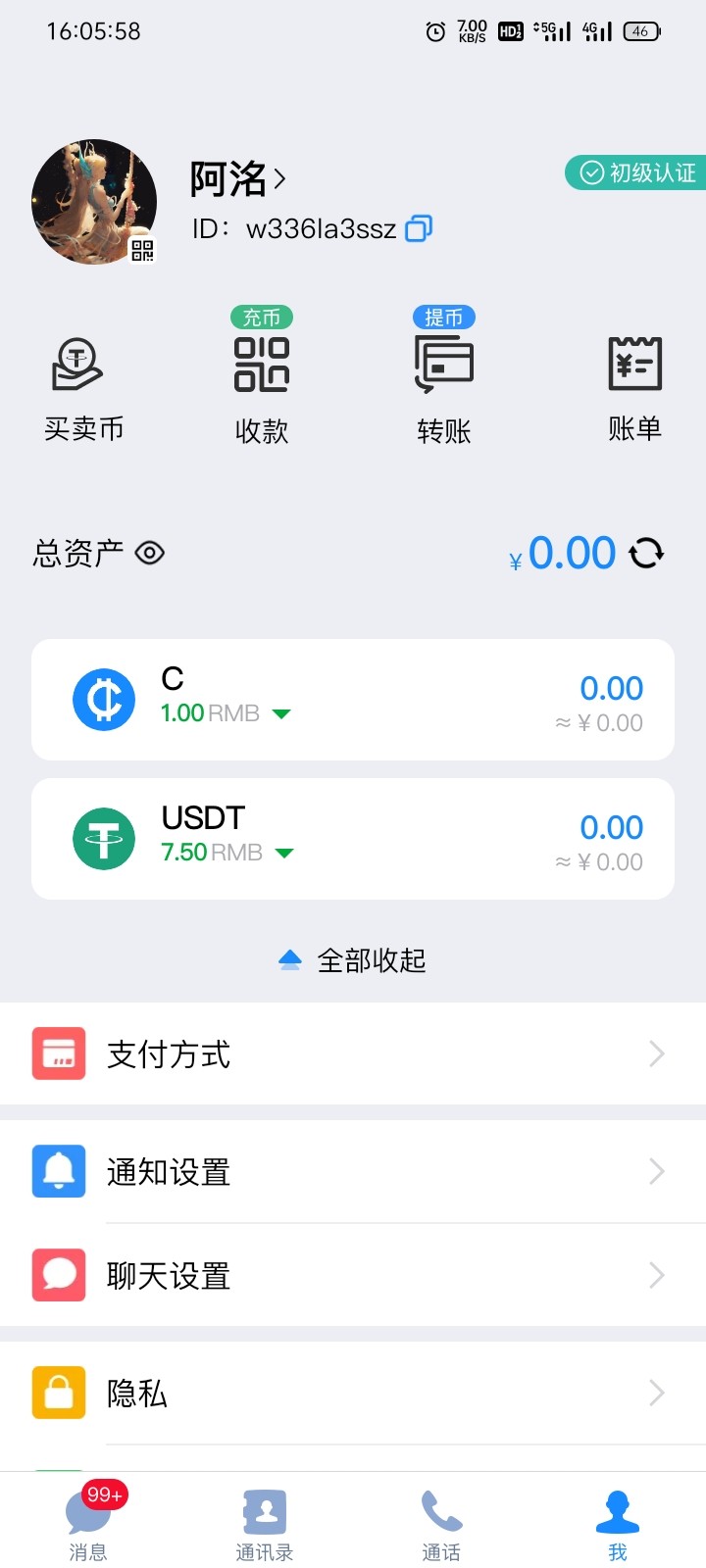This screenshot has width=706, height=1568.
Task: Hide the 总资产 balance with the eye icon
Action: [x=149, y=554]
